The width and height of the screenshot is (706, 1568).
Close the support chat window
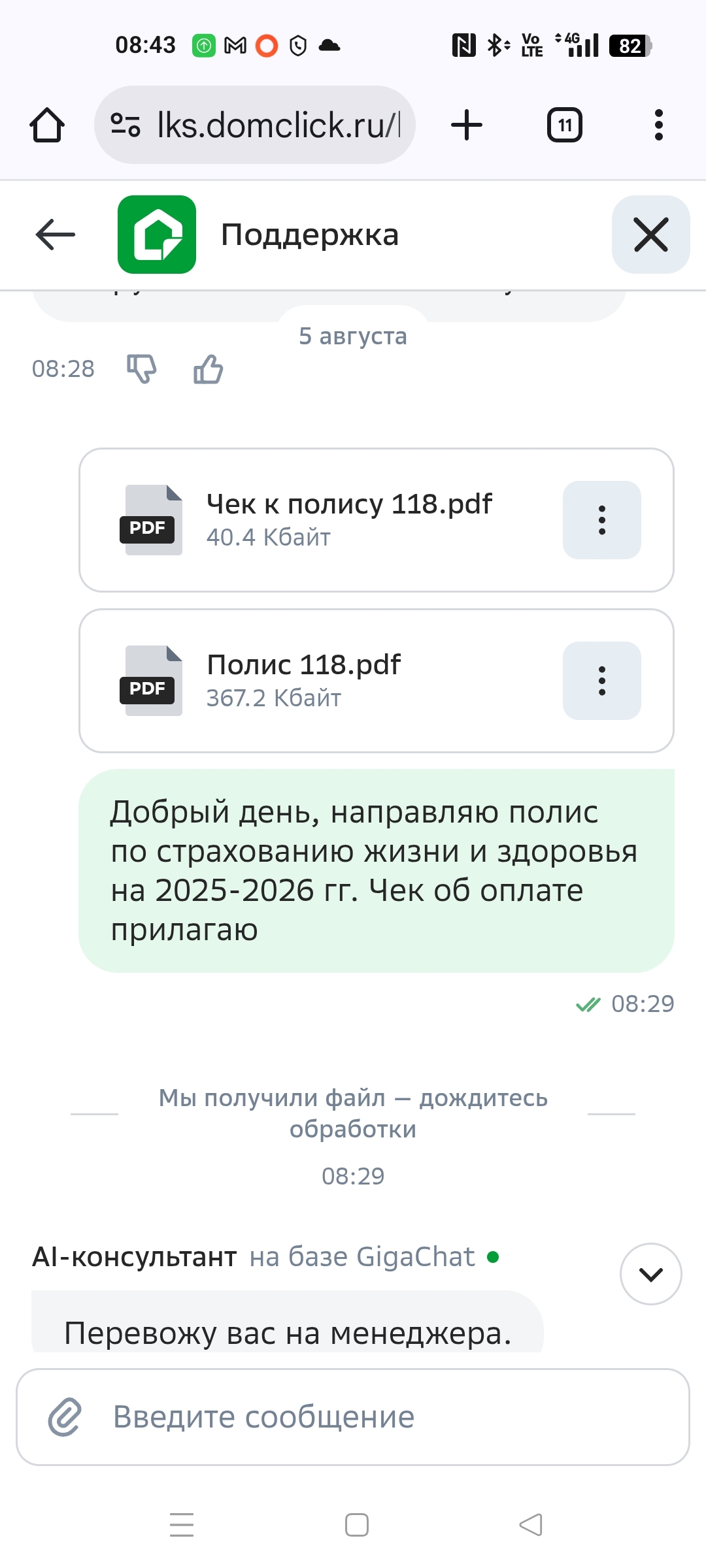[x=650, y=235]
